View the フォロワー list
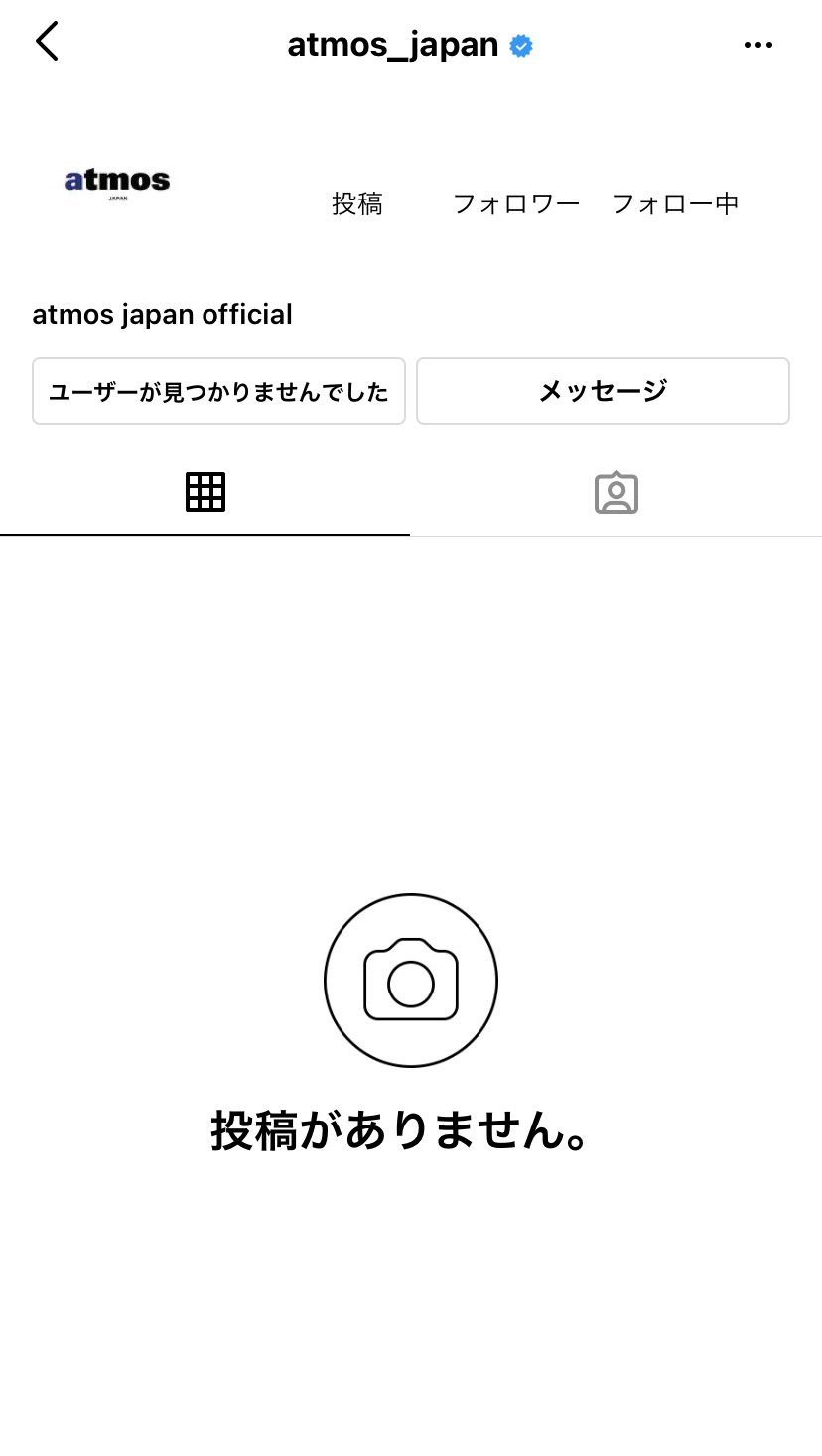This screenshot has width=822, height=1456. point(518,203)
